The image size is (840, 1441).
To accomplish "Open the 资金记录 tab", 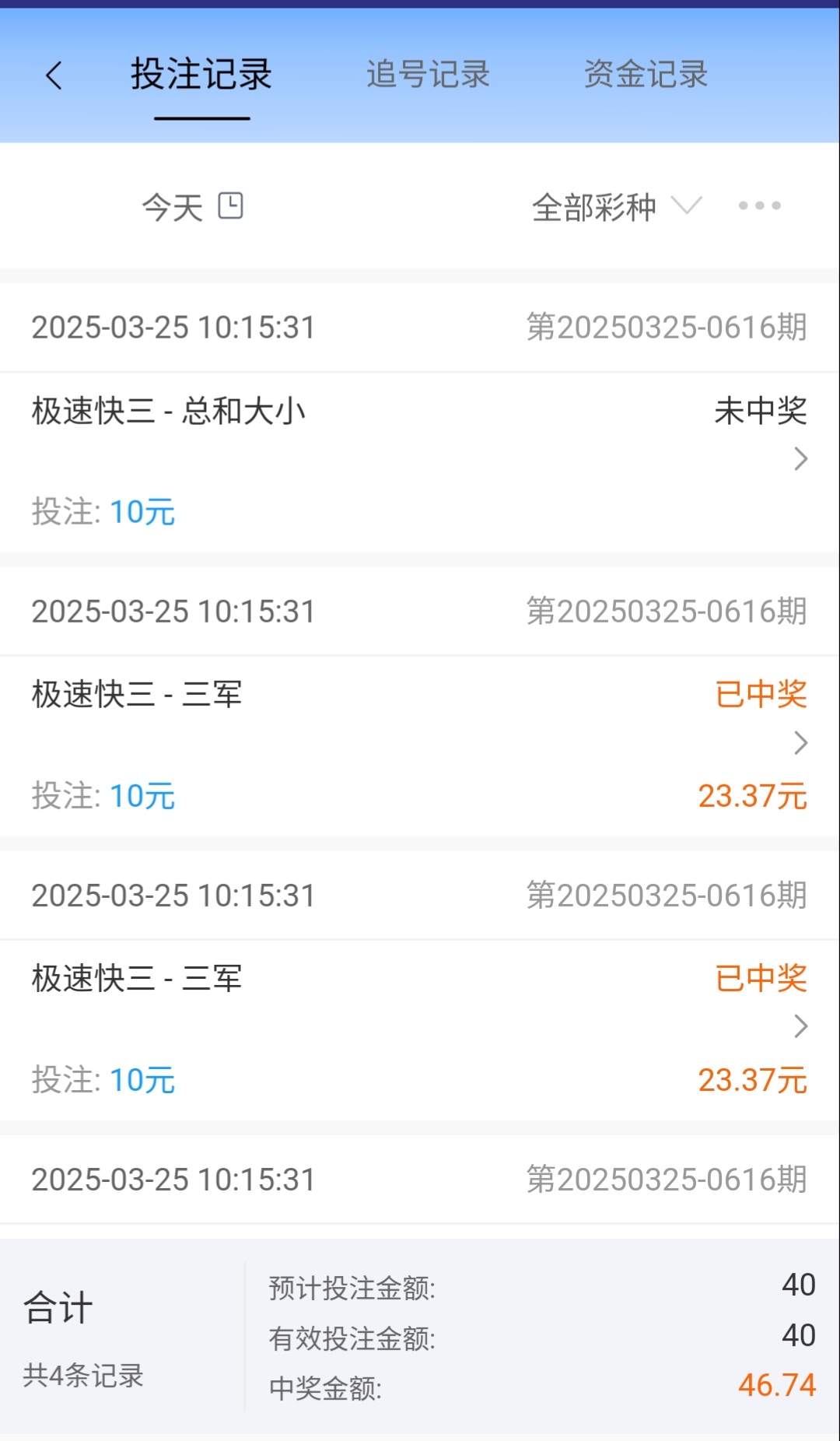I will pos(646,75).
